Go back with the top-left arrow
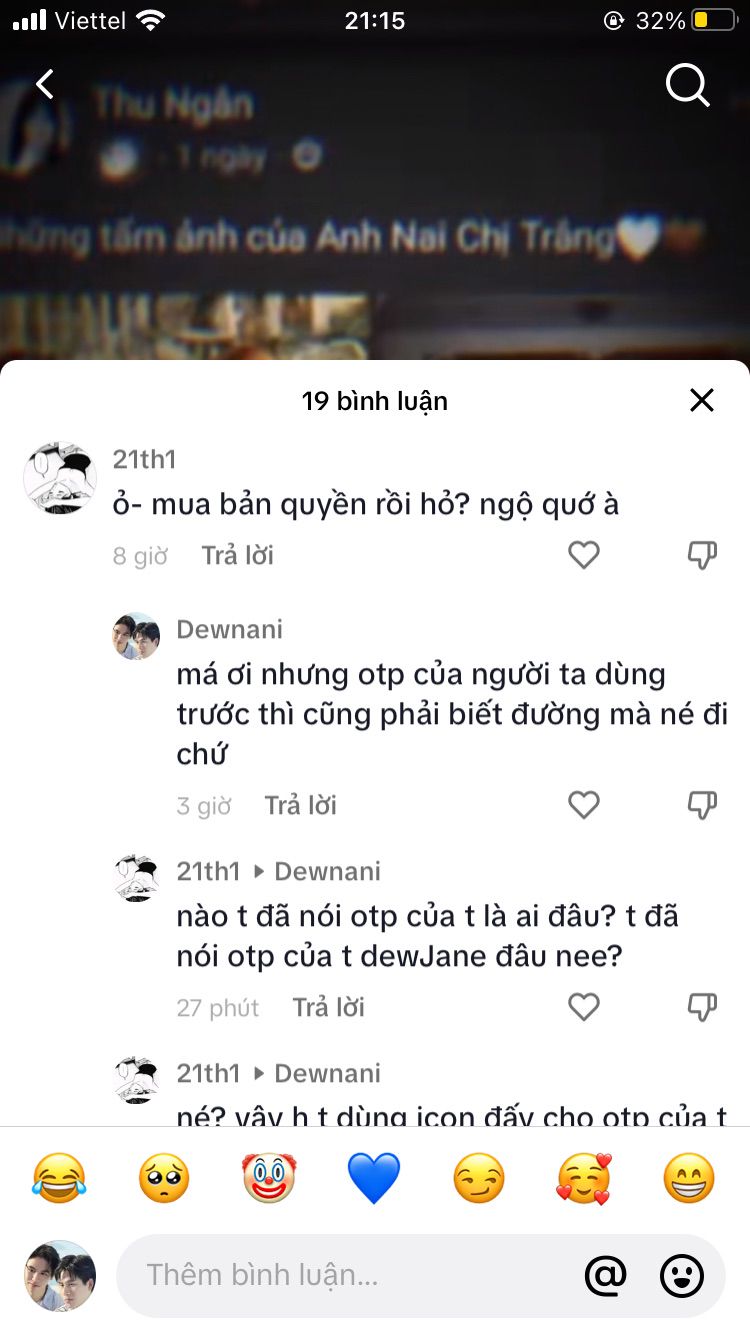This screenshot has height=1334, width=750. 45,85
